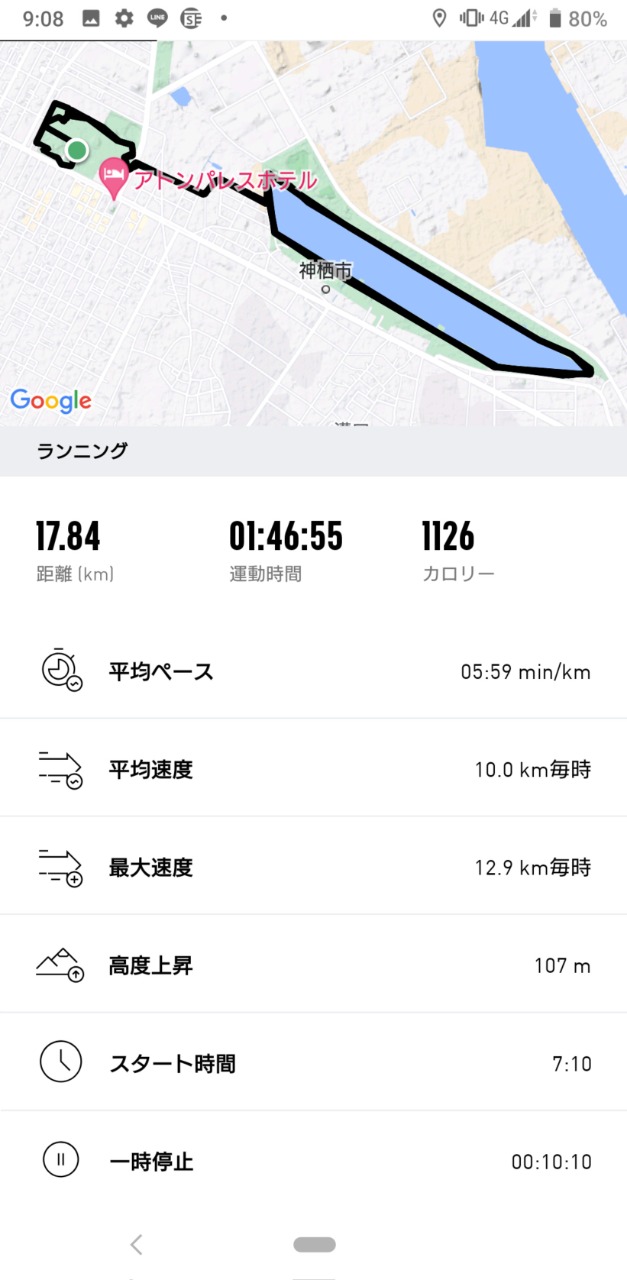Go back with the system back arrow
Screen dimensions: 627x1280
137,1244
